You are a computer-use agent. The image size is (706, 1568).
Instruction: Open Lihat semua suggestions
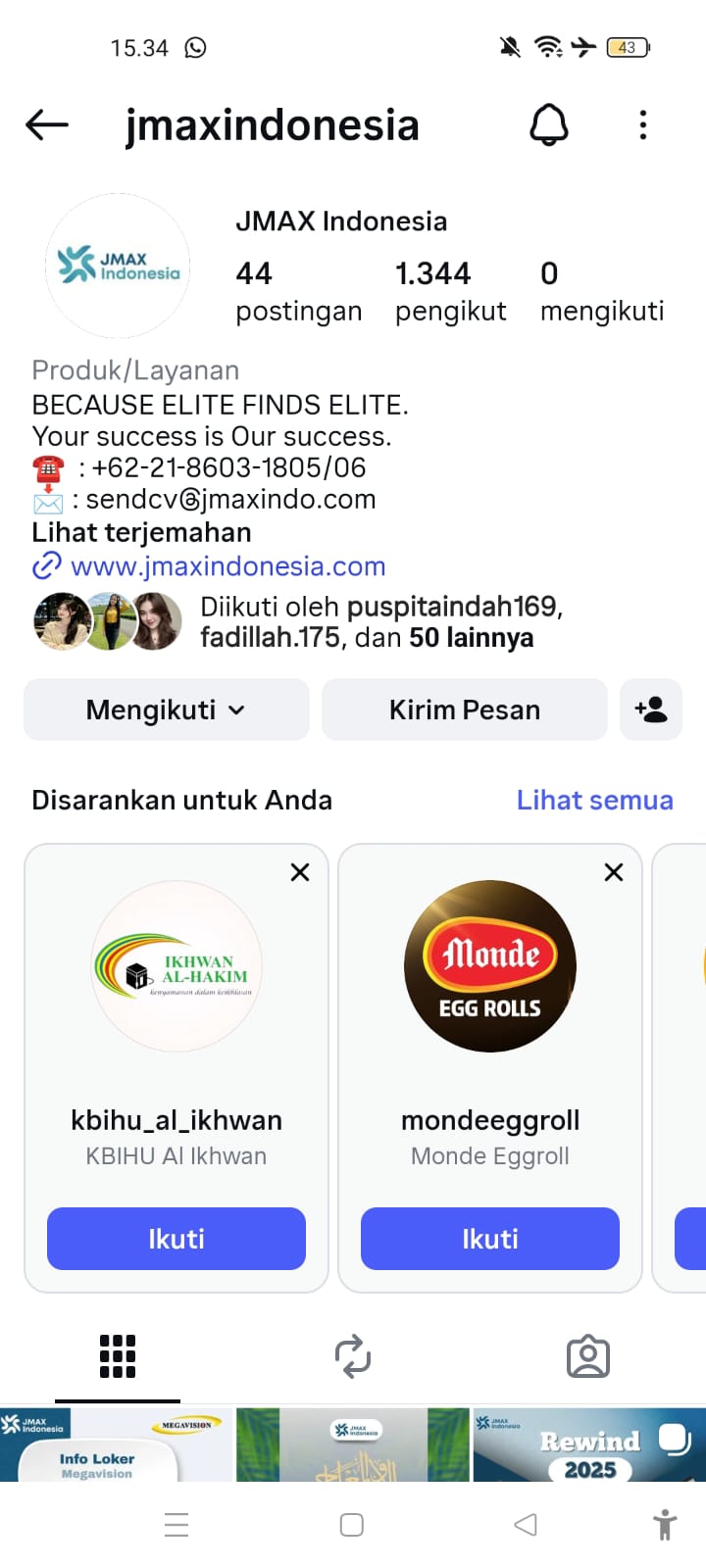tap(594, 800)
